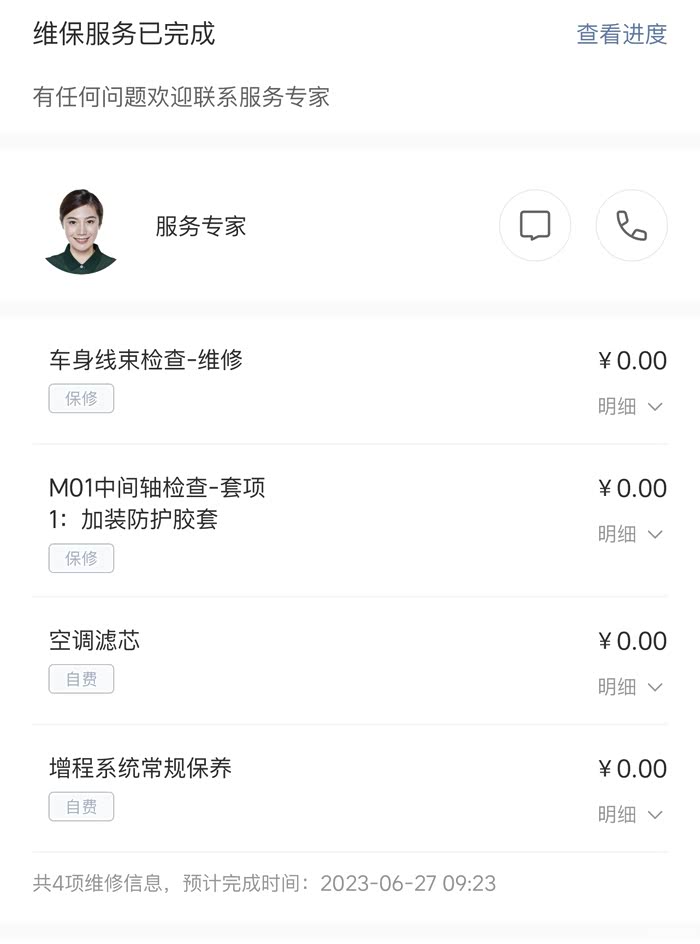The height and width of the screenshot is (944, 700).
Task: Message the 服务专家 via chat icon
Action: point(535,226)
